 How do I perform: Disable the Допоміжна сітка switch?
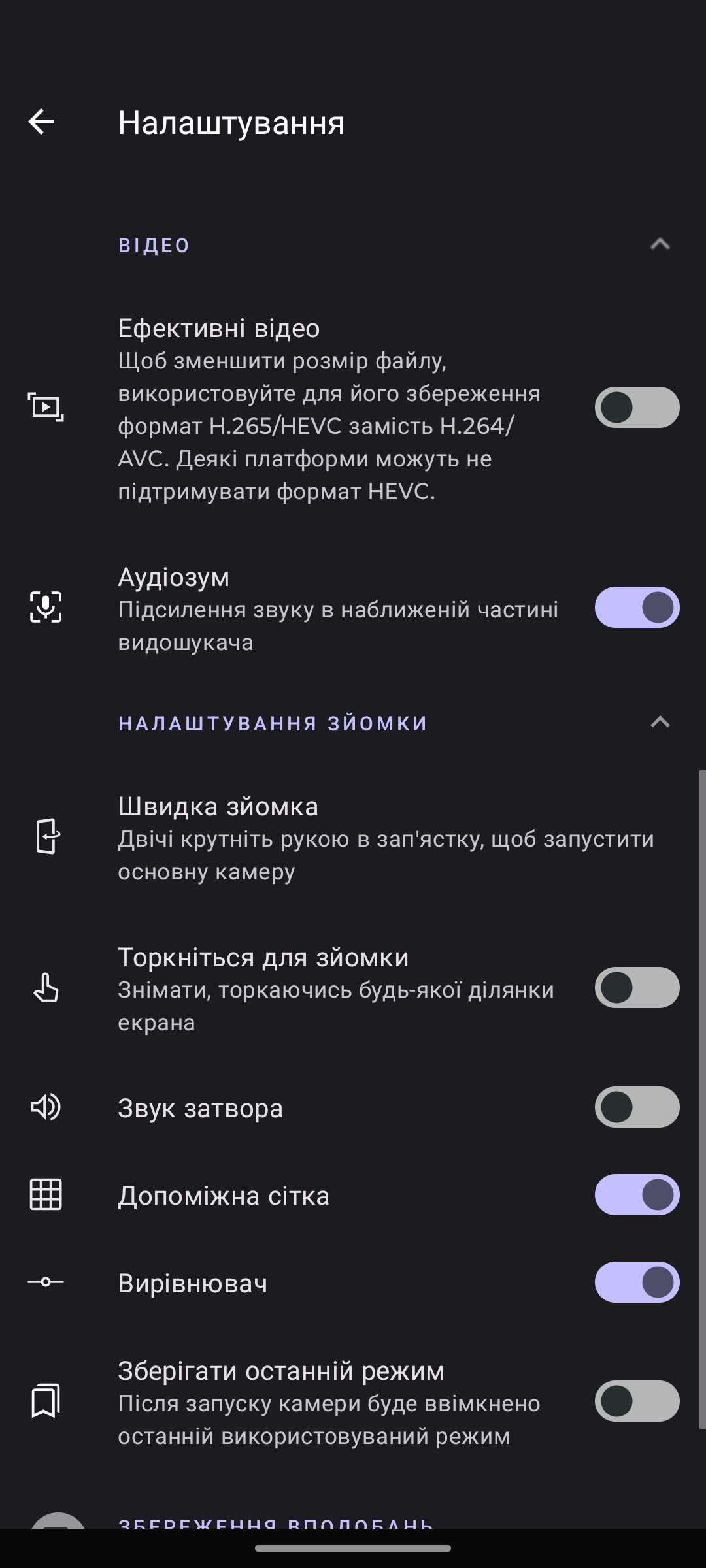pyautogui.click(x=637, y=1195)
